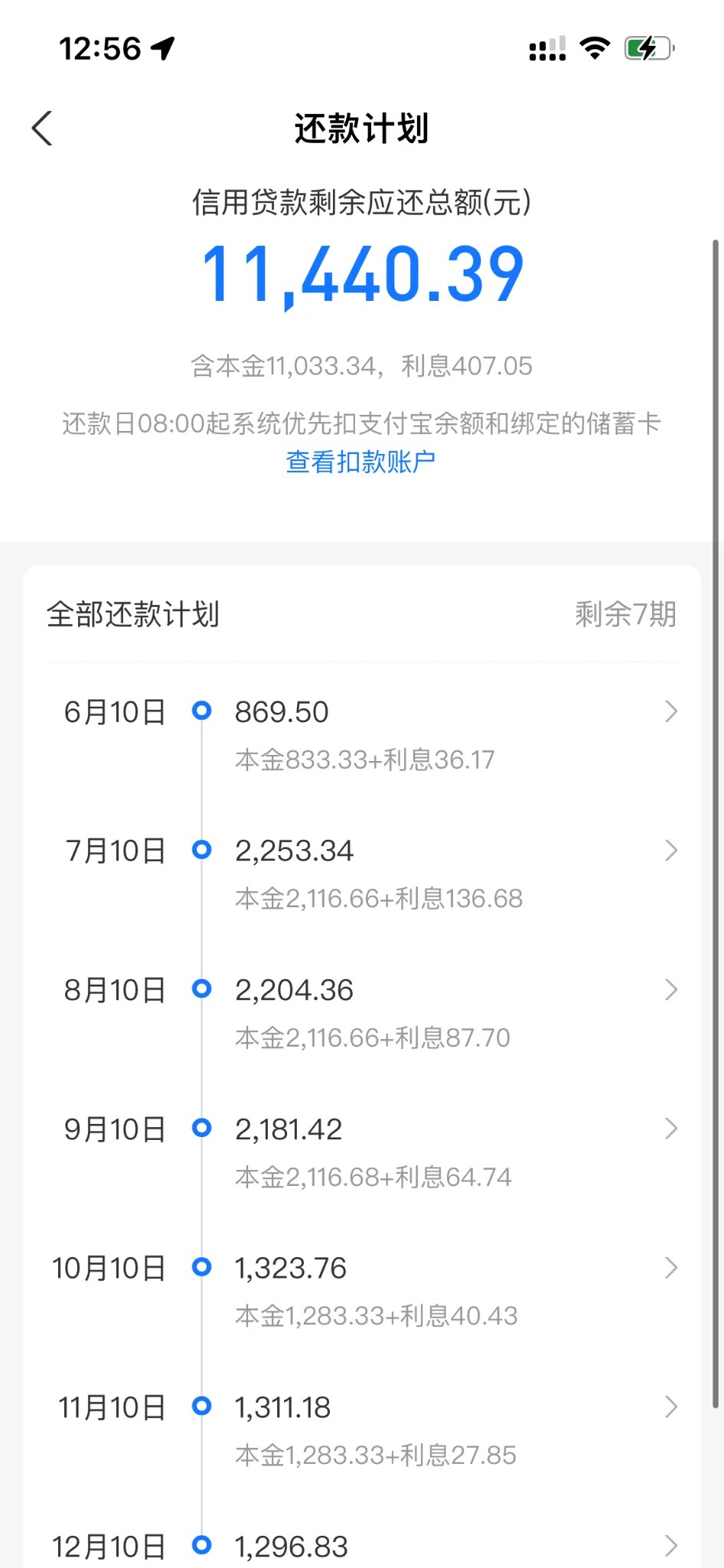This screenshot has height=1568, width=724.
Task: Select the 9月10日 repayment of 2,181.42
Action: [361, 1151]
